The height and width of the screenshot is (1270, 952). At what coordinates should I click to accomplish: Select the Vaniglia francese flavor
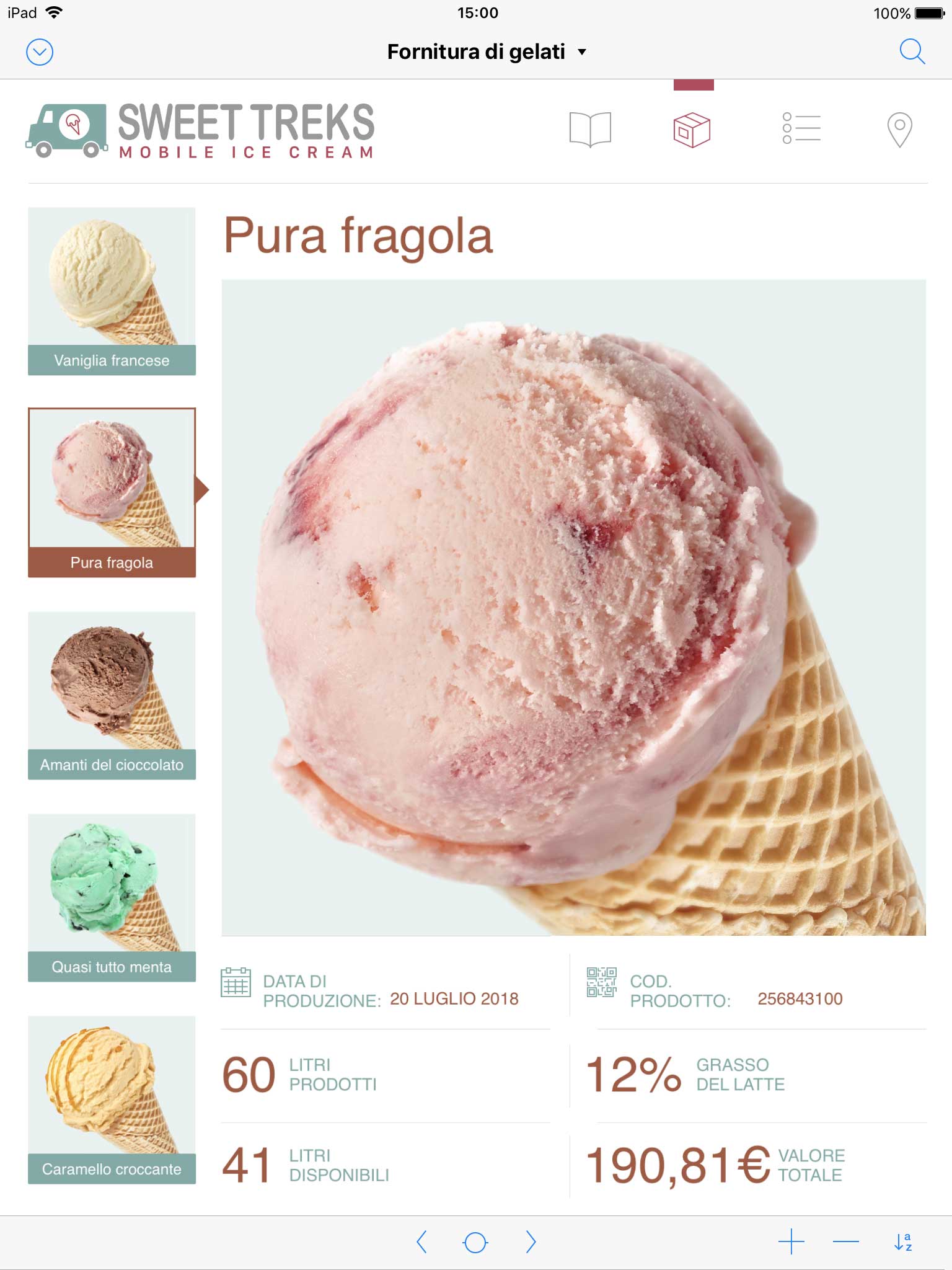[x=112, y=291]
